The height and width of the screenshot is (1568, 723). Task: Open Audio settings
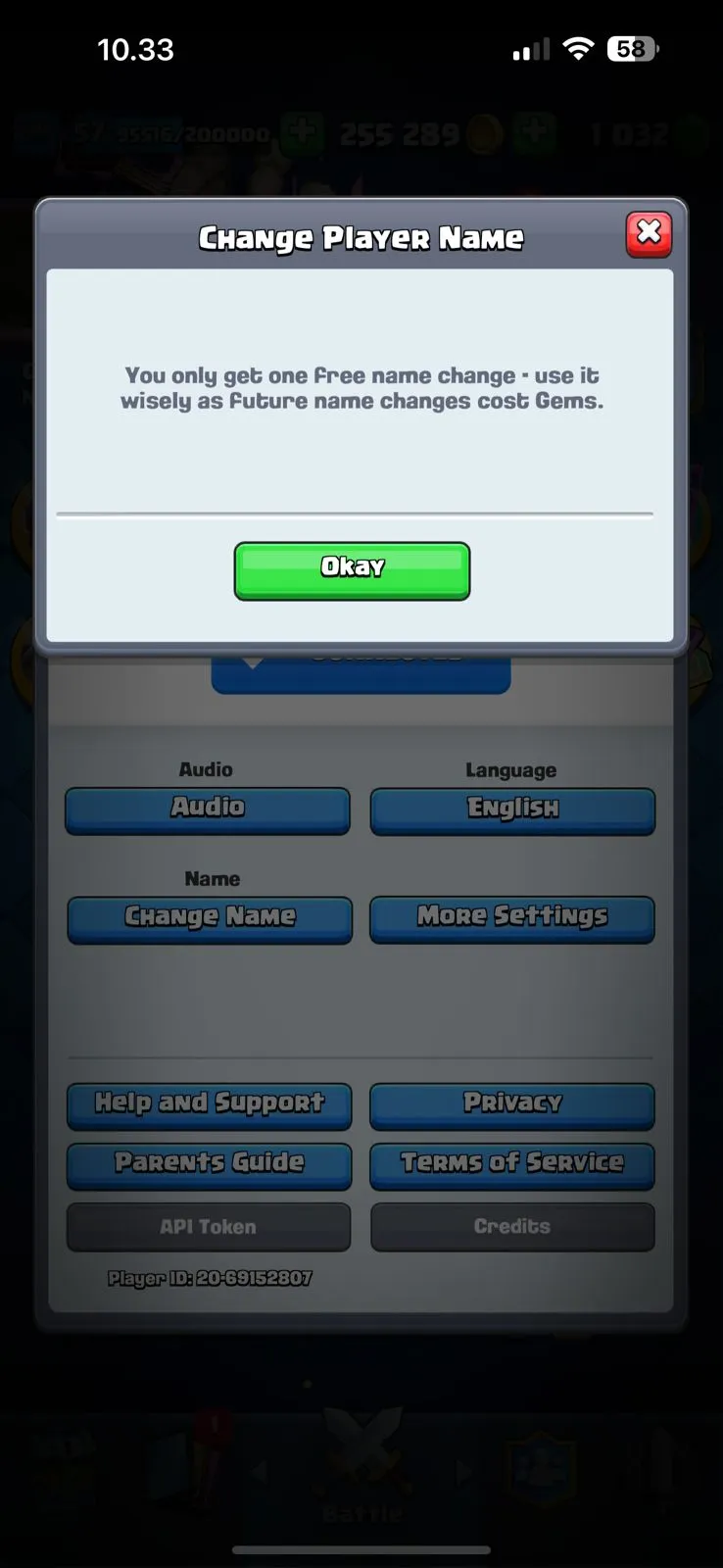coord(208,809)
